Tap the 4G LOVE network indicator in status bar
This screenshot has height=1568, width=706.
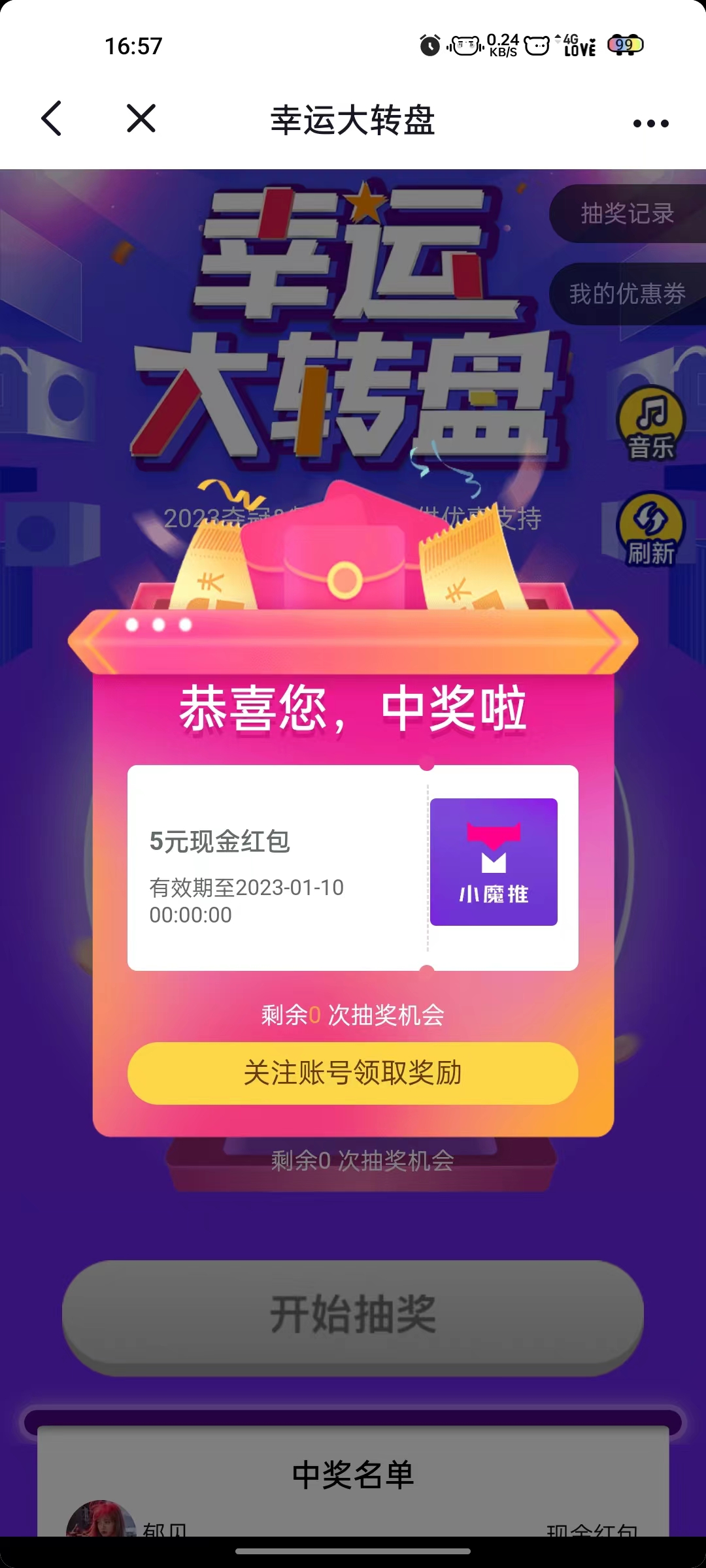tap(575, 44)
